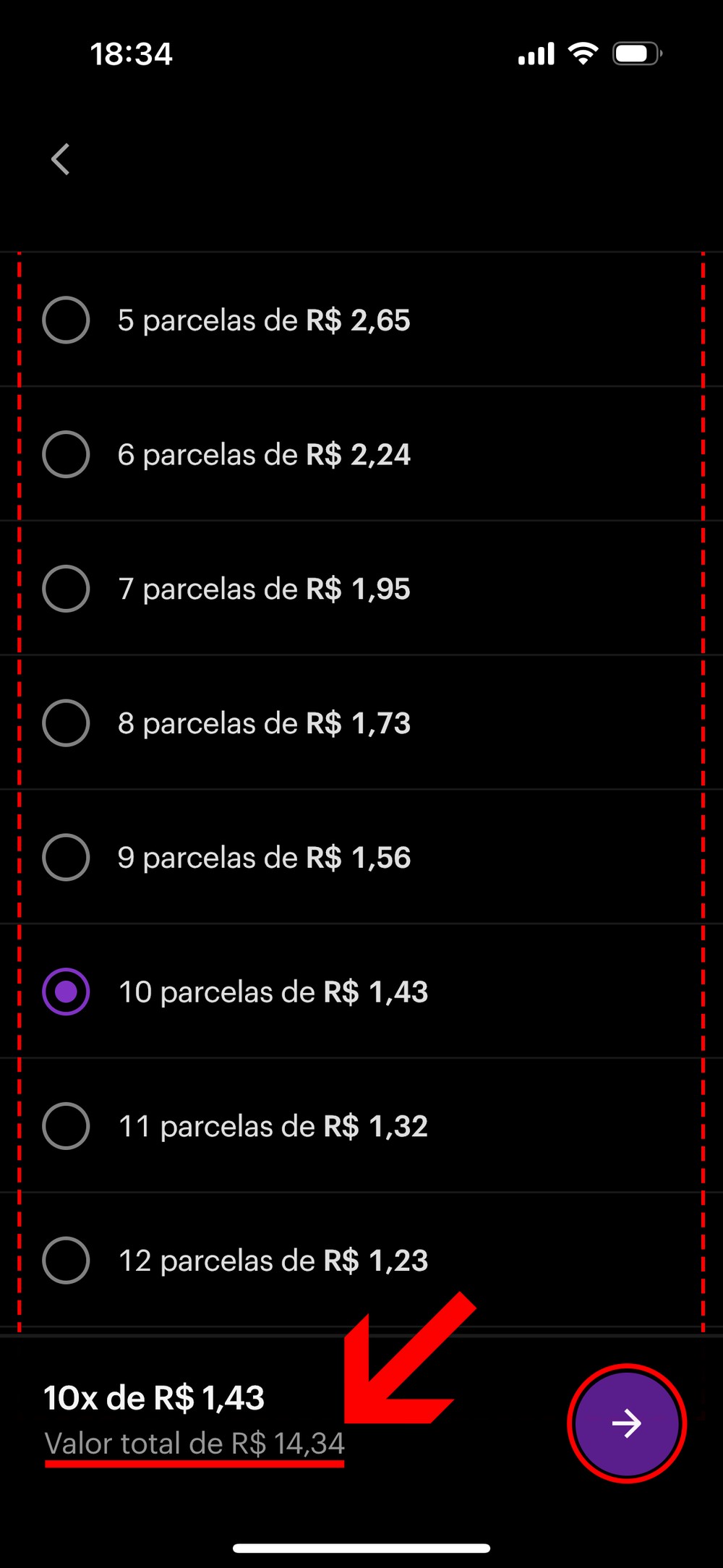Choose 9 parcelas de R$ 1,56

tap(67, 857)
